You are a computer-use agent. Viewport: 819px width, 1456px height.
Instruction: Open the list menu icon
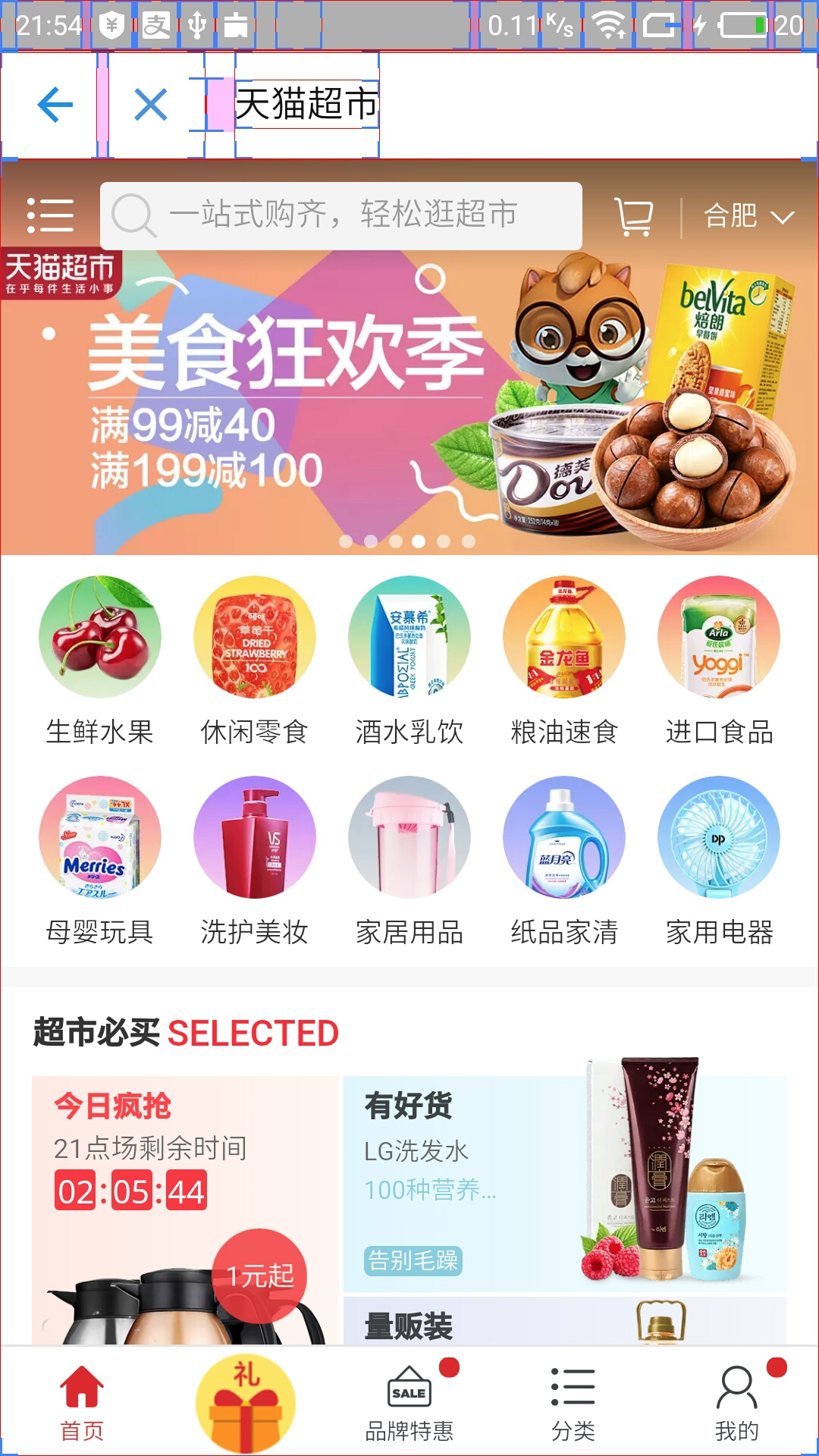[50, 215]
